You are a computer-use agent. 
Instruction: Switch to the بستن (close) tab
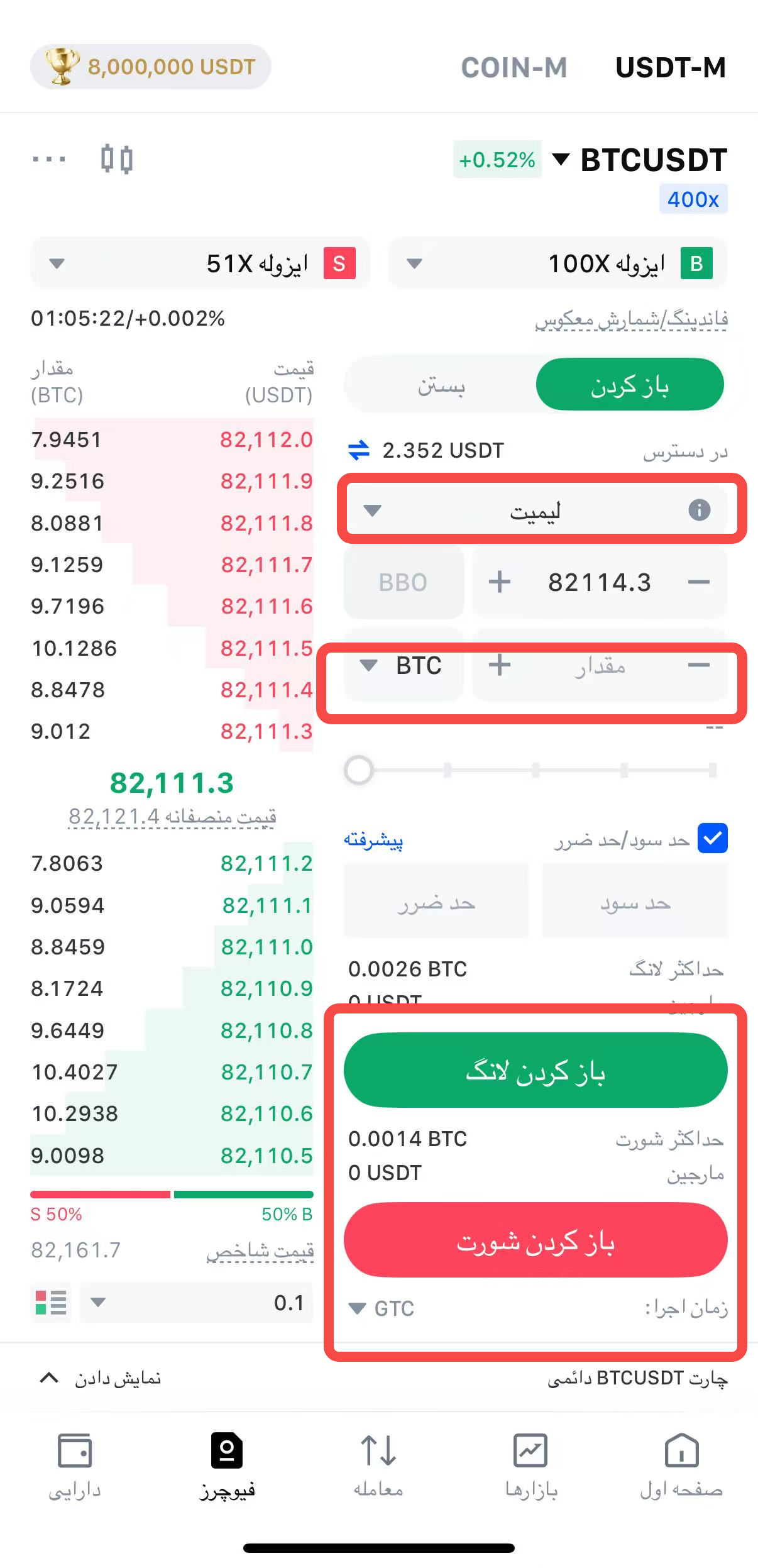pyautogui.click(x=441, y=384)
